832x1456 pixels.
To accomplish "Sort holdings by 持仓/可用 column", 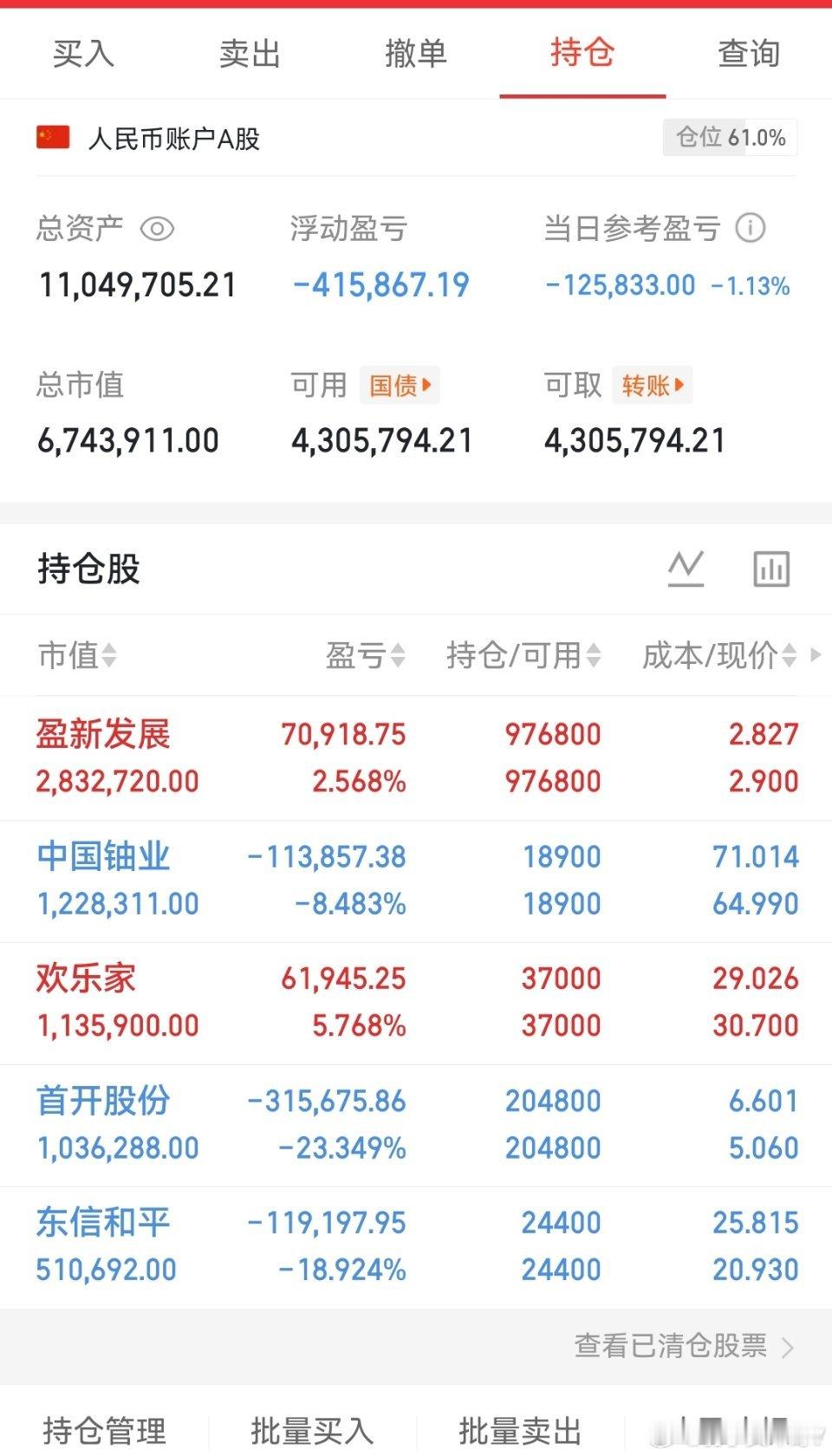I will tap(520, 656).
